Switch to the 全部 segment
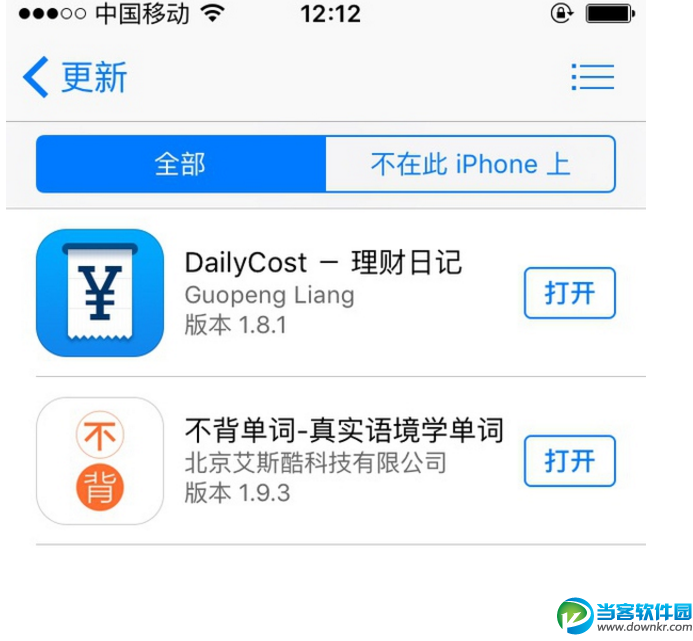Screen dimensions: 693x641 click(181, 164)
